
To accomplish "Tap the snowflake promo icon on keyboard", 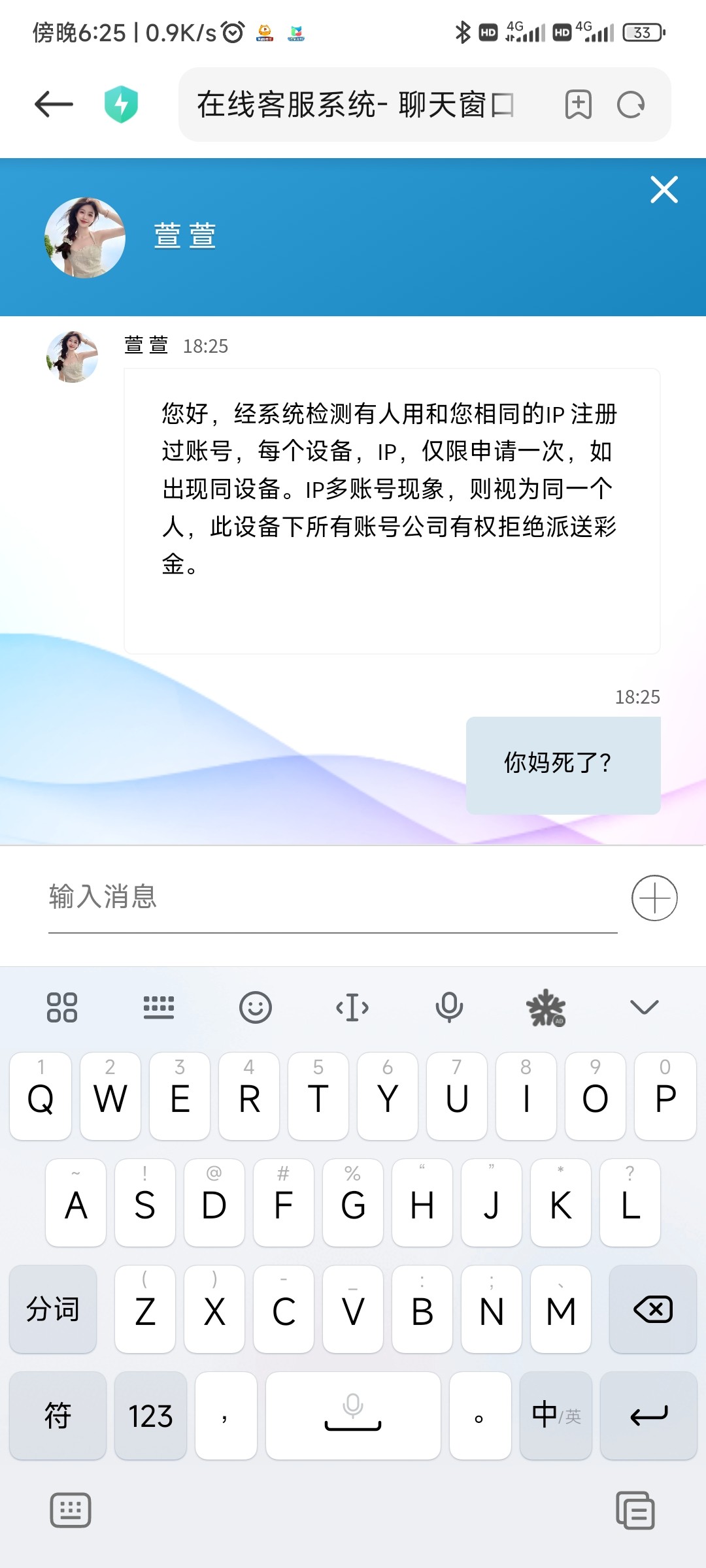I will (x=547, y=1007).
